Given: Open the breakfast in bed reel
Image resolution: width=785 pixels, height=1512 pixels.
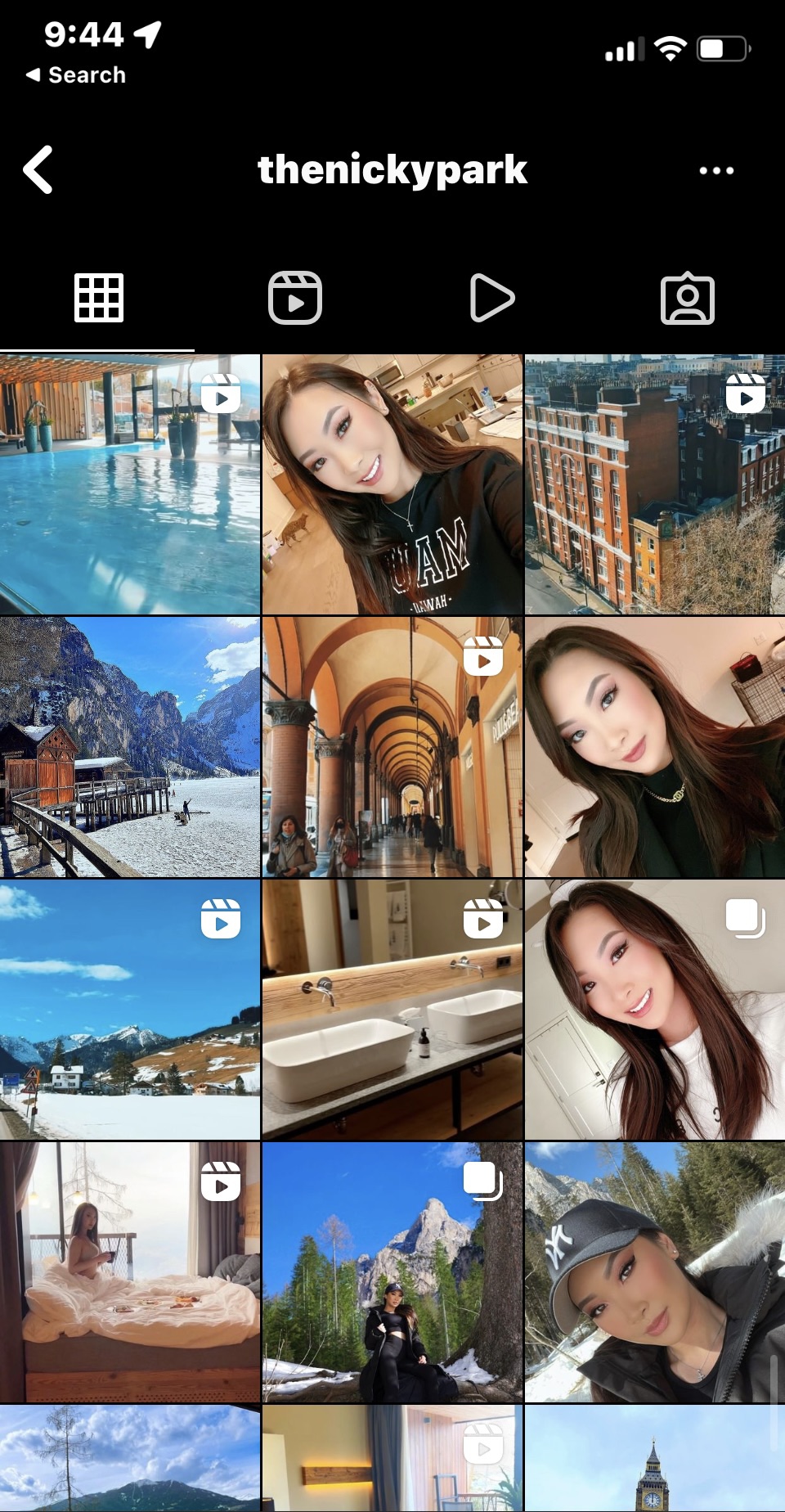Looking at the screenshot, I should pos(130,1272).
